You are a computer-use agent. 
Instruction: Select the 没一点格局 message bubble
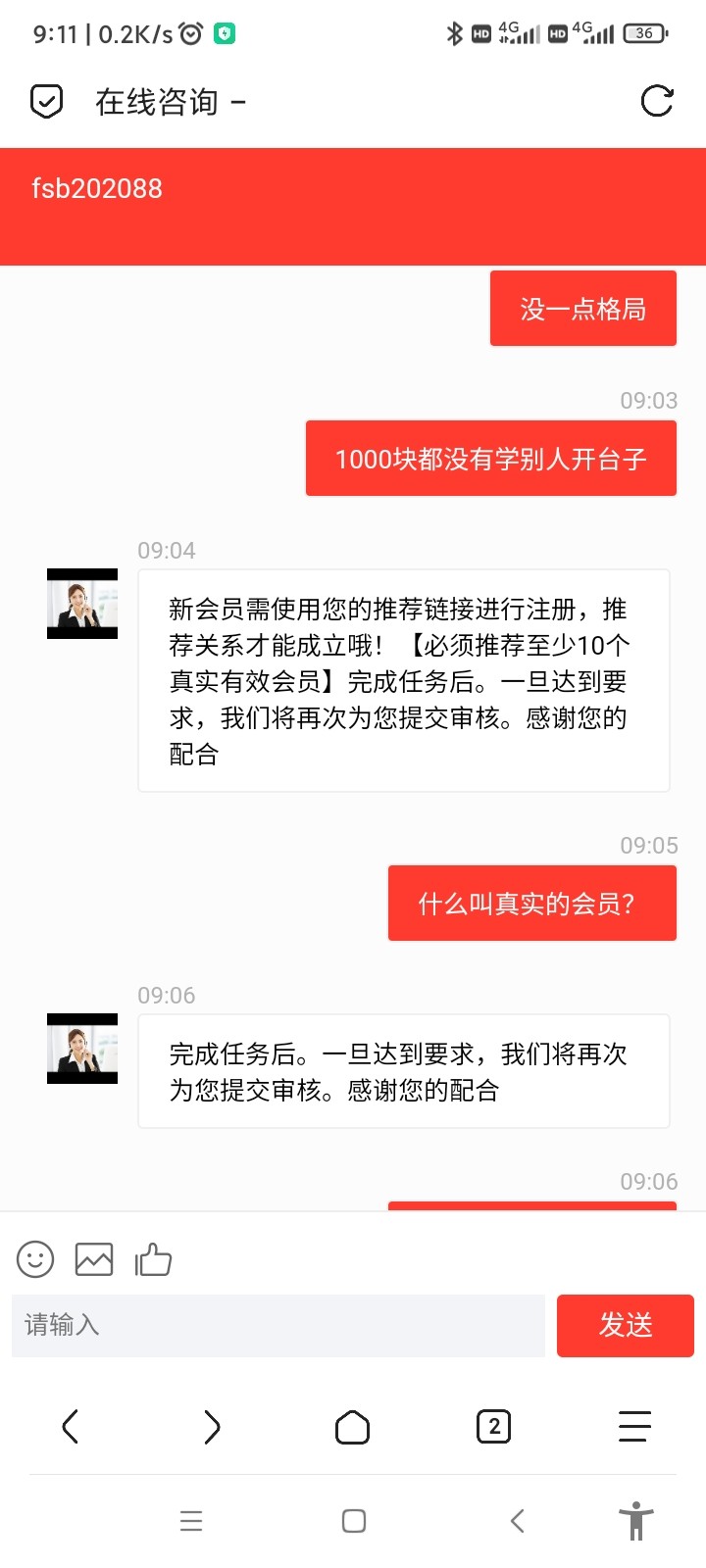pos(582,307)
